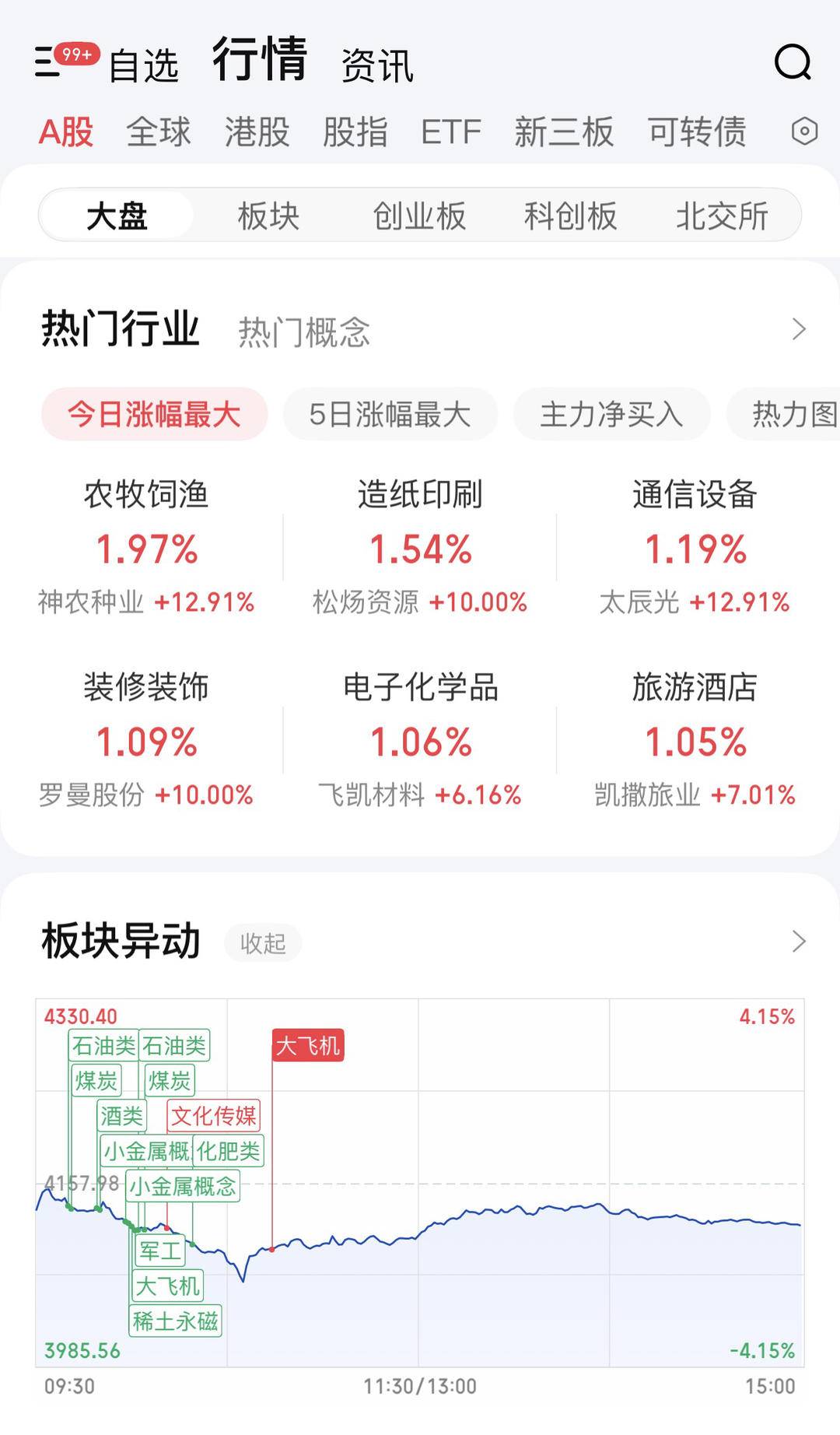
Task: Open the search icon
Action: 793,62
